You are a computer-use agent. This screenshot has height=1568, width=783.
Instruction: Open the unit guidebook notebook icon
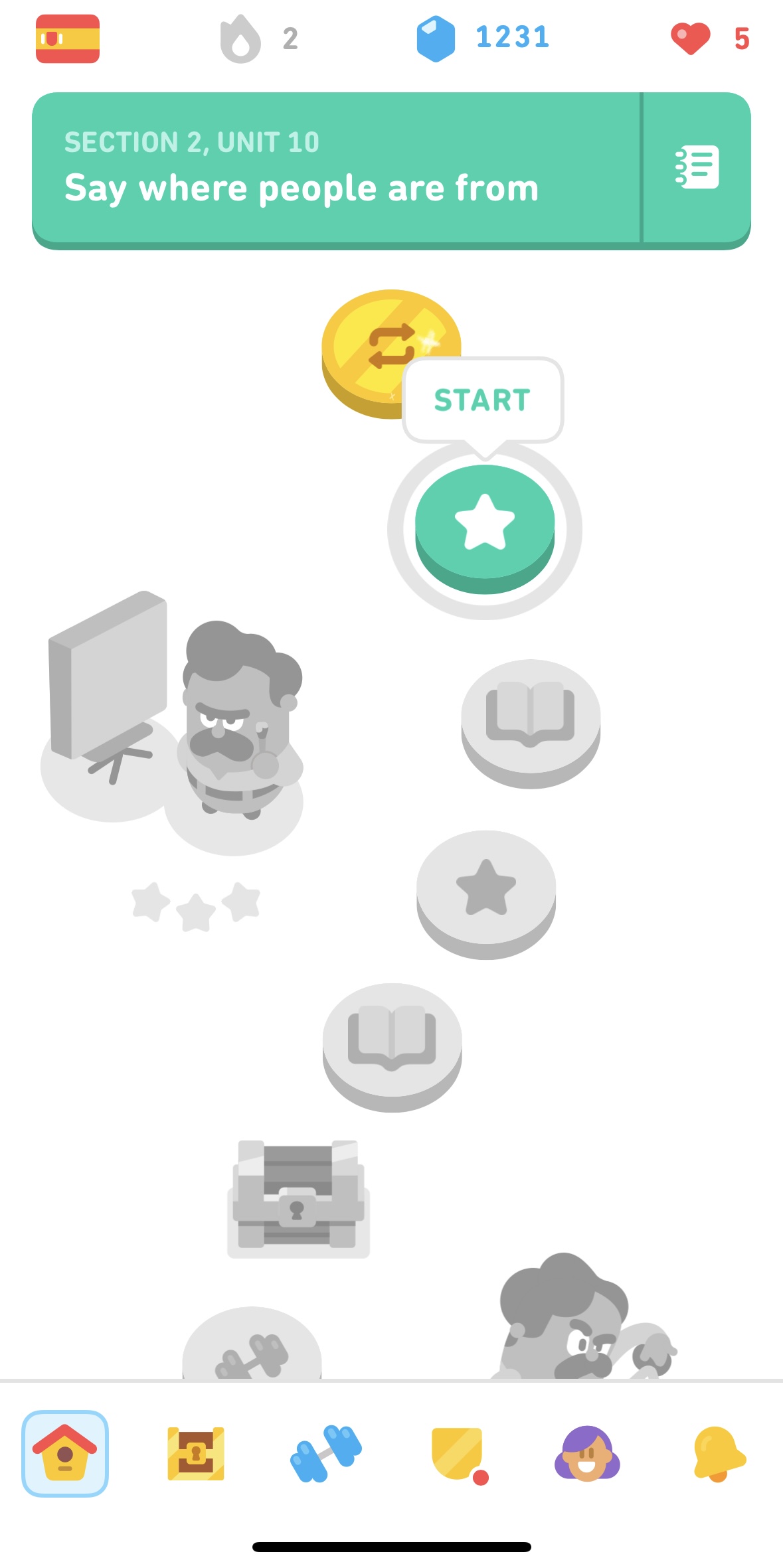[697, 167]
